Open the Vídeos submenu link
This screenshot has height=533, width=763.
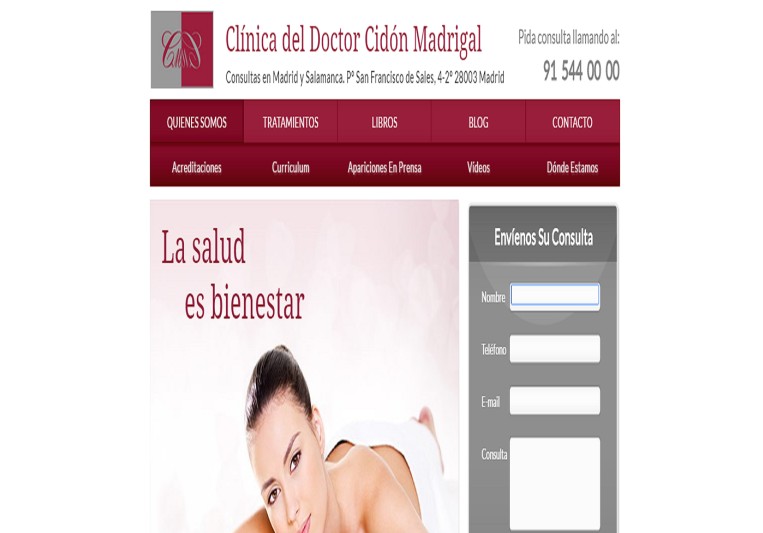point(478,168)
